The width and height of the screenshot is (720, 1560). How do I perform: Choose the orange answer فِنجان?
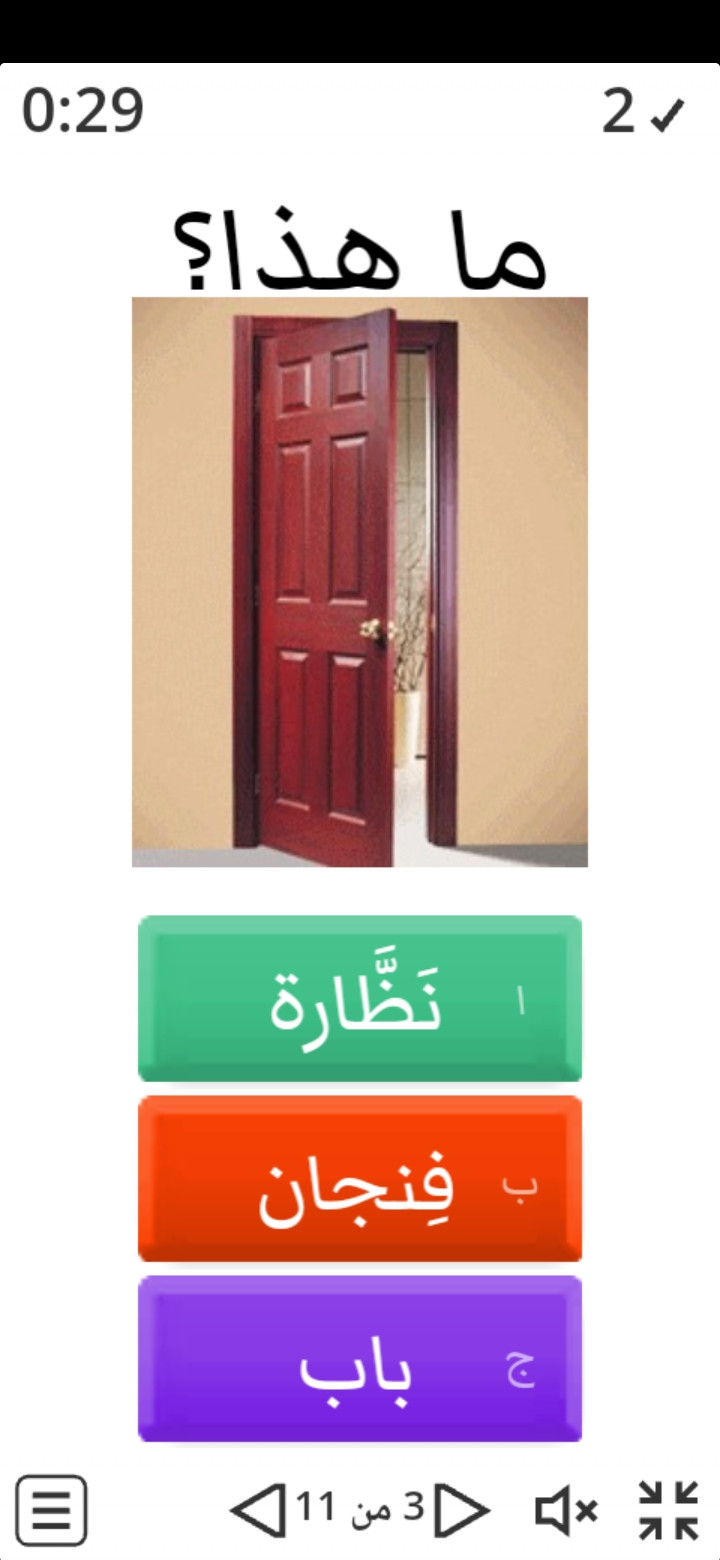click(x=359, y=1179)
